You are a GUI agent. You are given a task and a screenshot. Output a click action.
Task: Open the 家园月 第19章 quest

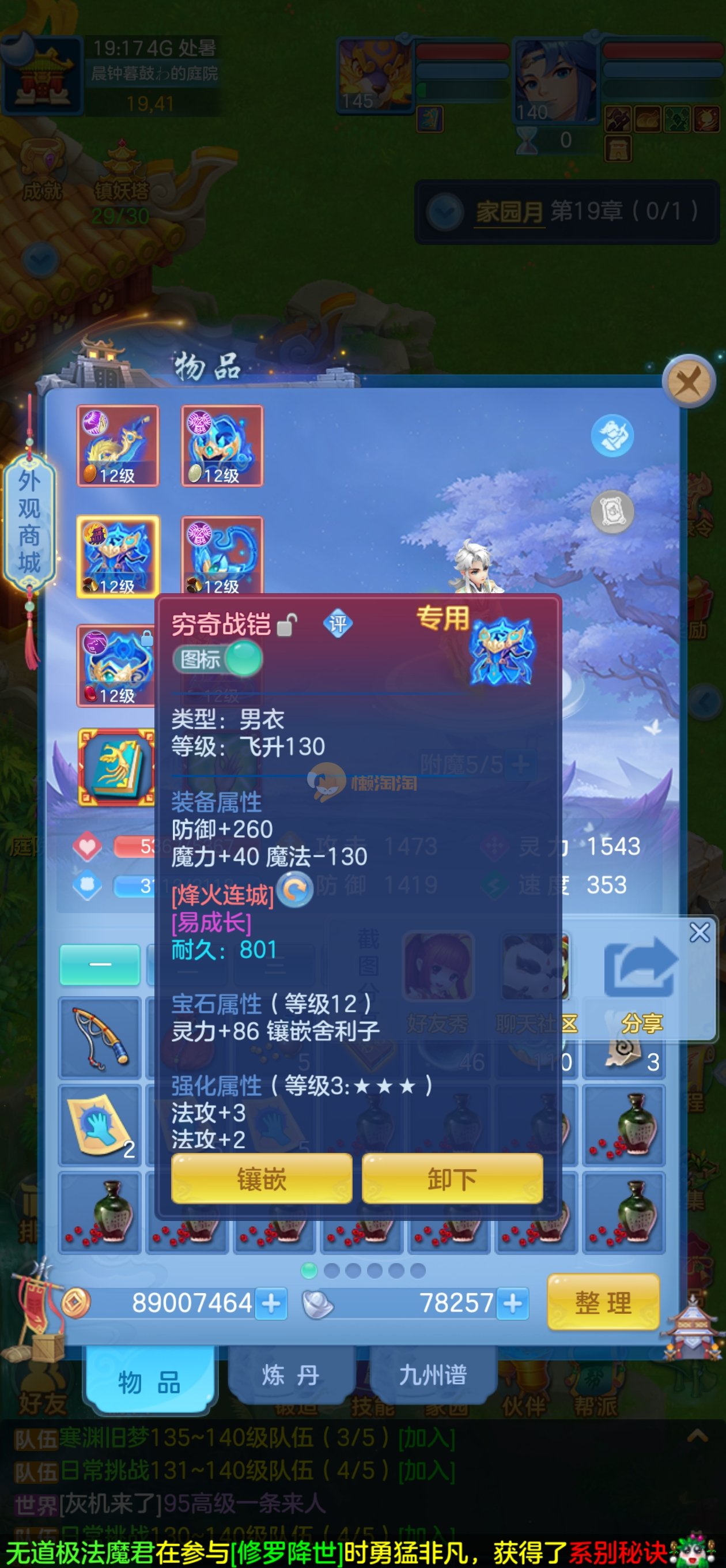click(x=566, y=212)
